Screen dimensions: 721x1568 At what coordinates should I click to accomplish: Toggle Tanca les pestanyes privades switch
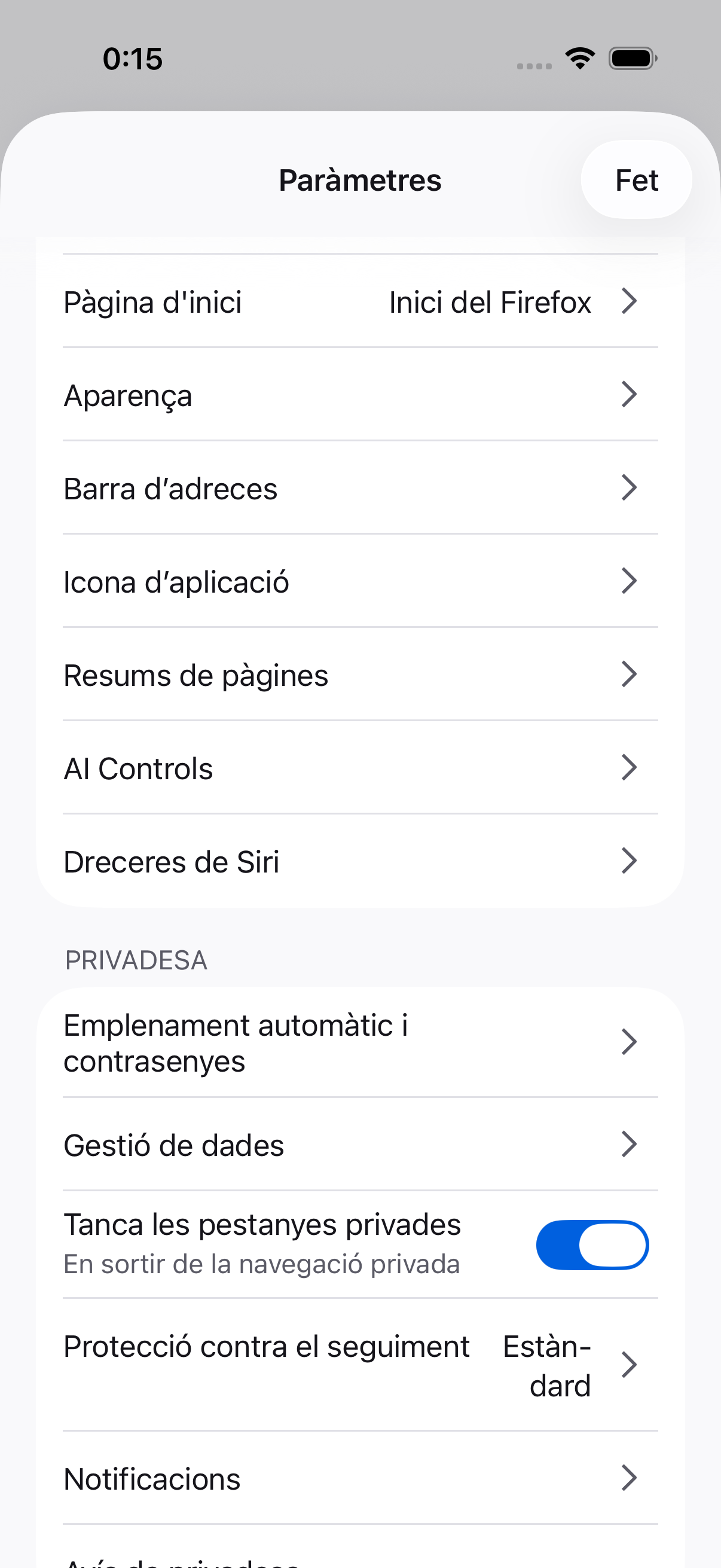(x=591, y=1245)
